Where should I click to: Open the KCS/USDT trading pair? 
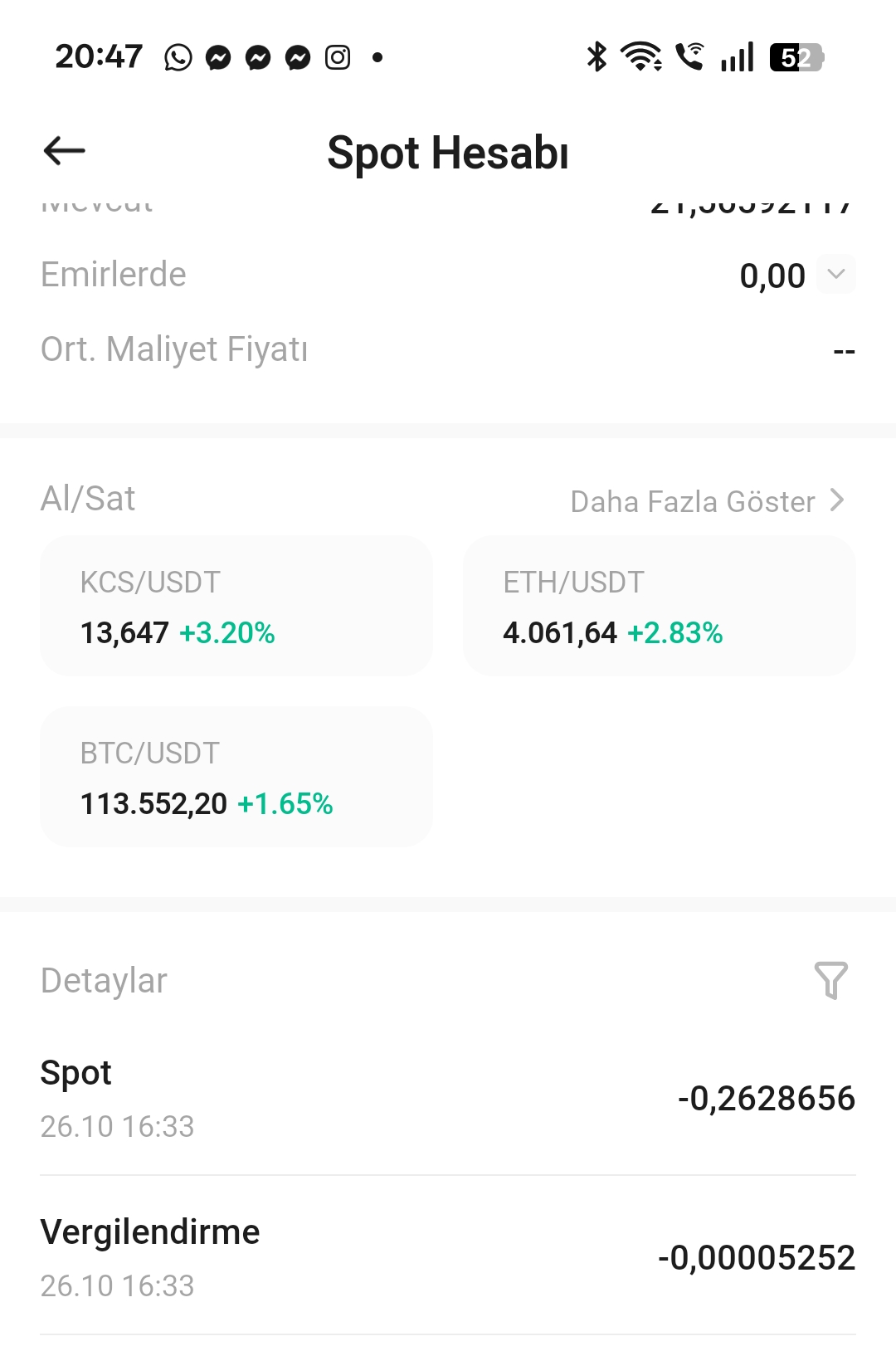click(236, 607)
